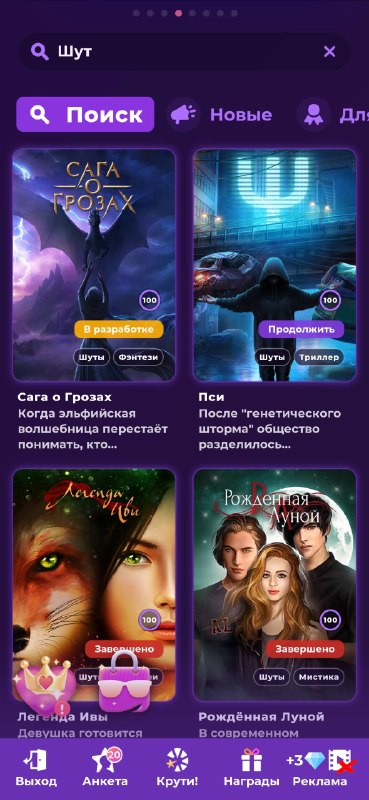369x800 pixels.
Task: Tap the Мистика tag on Рождённая Луной
Action: pyautogui.click(x=318, y=678)
